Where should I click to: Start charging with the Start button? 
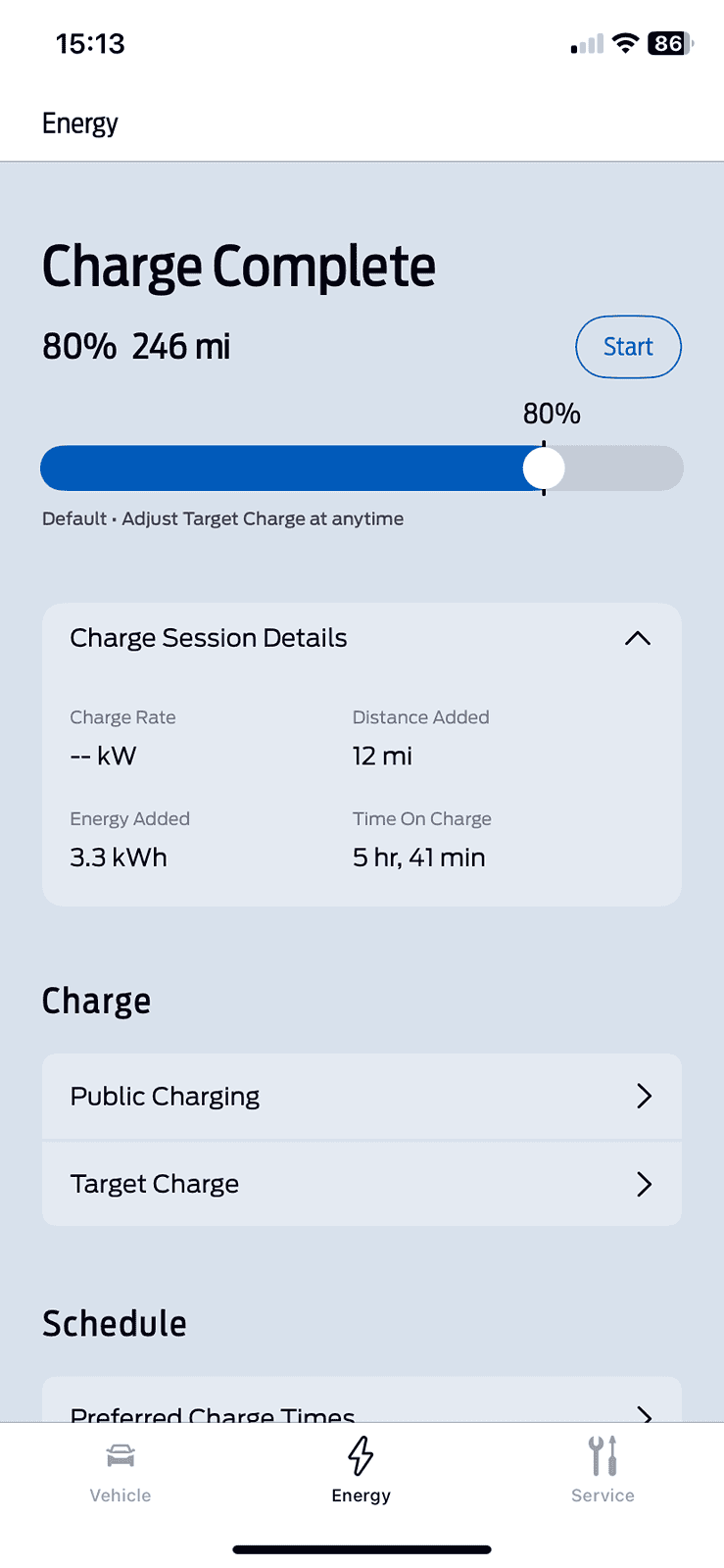[x=627, y=347]
